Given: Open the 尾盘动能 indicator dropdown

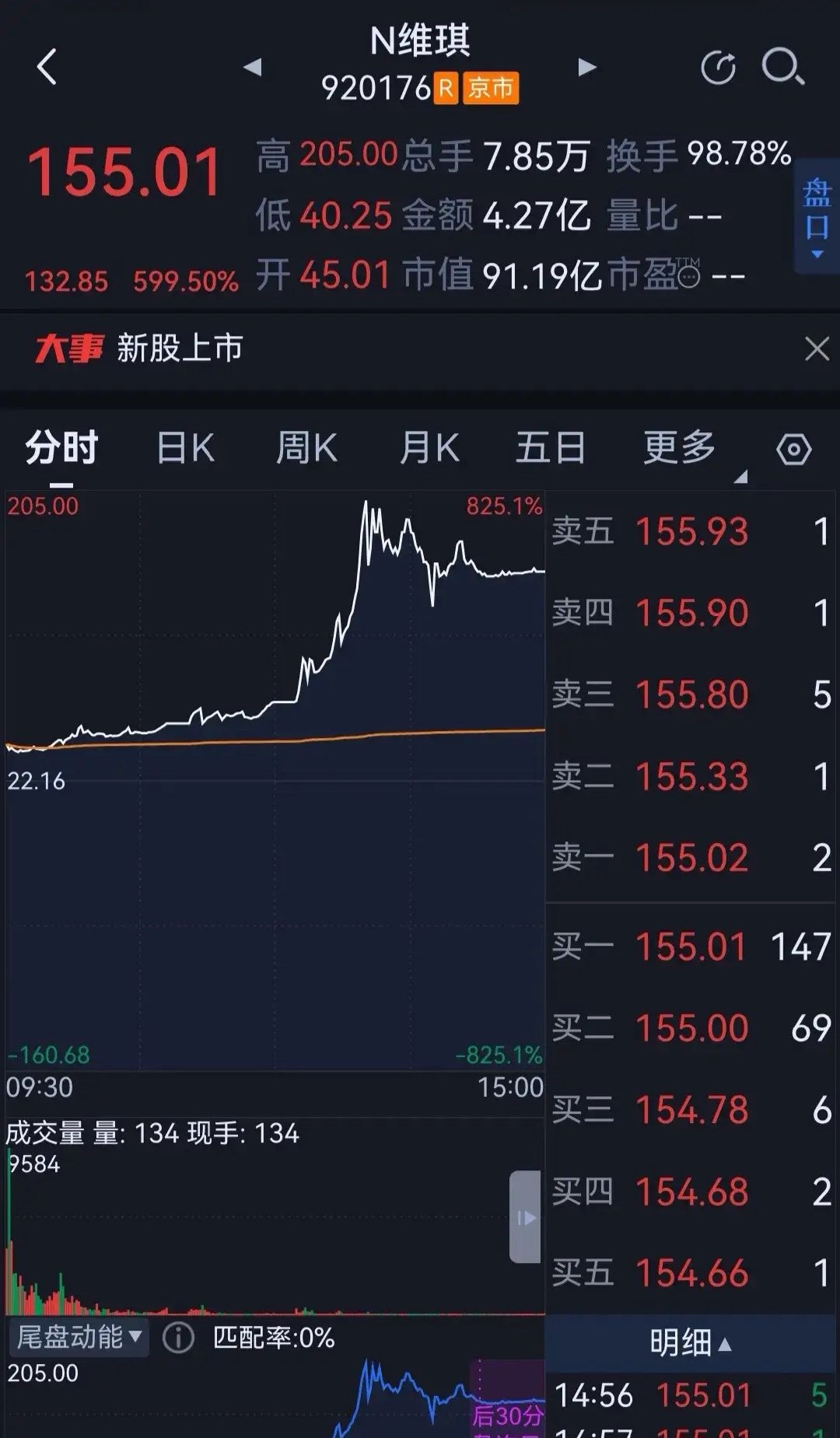Looking at the screenshot, I should (x=79, y=1337).
